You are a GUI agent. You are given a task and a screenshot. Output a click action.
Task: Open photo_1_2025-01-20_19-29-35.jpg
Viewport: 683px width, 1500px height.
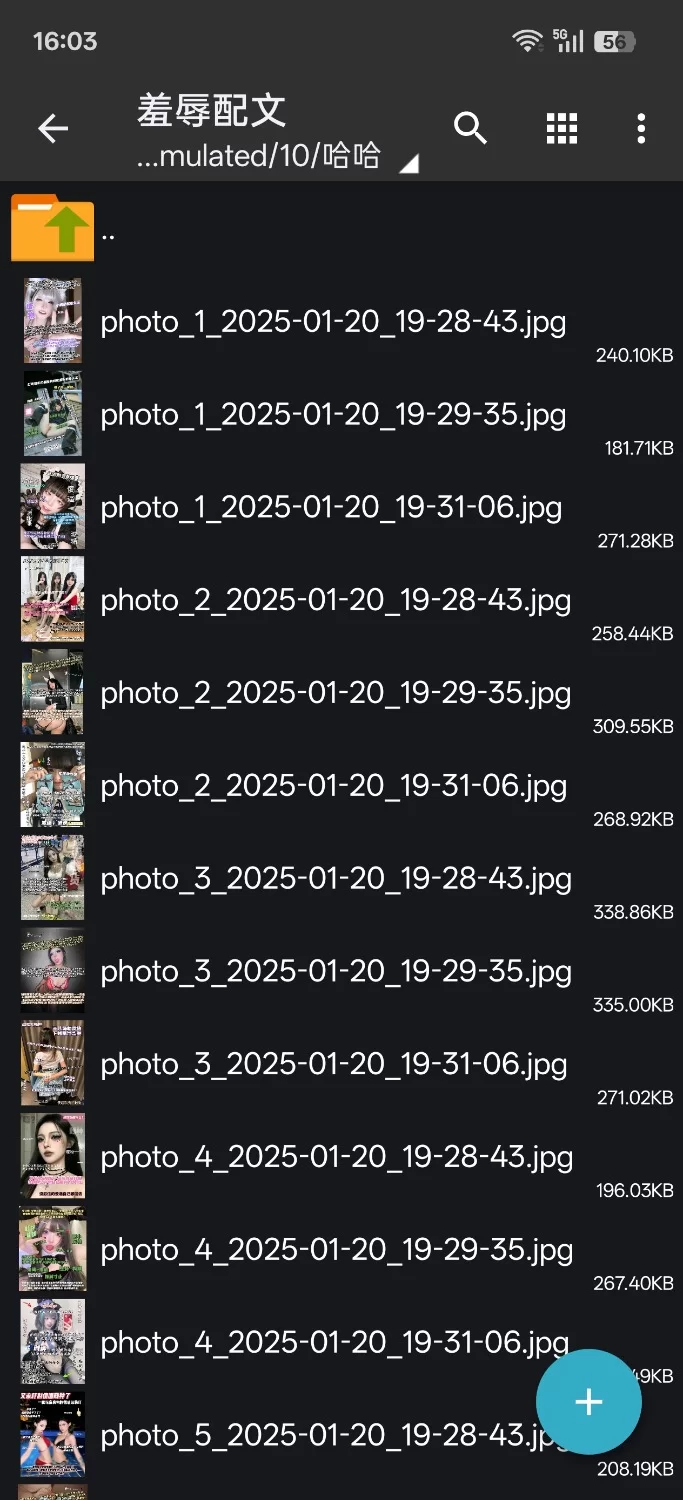tap(333, 415)
